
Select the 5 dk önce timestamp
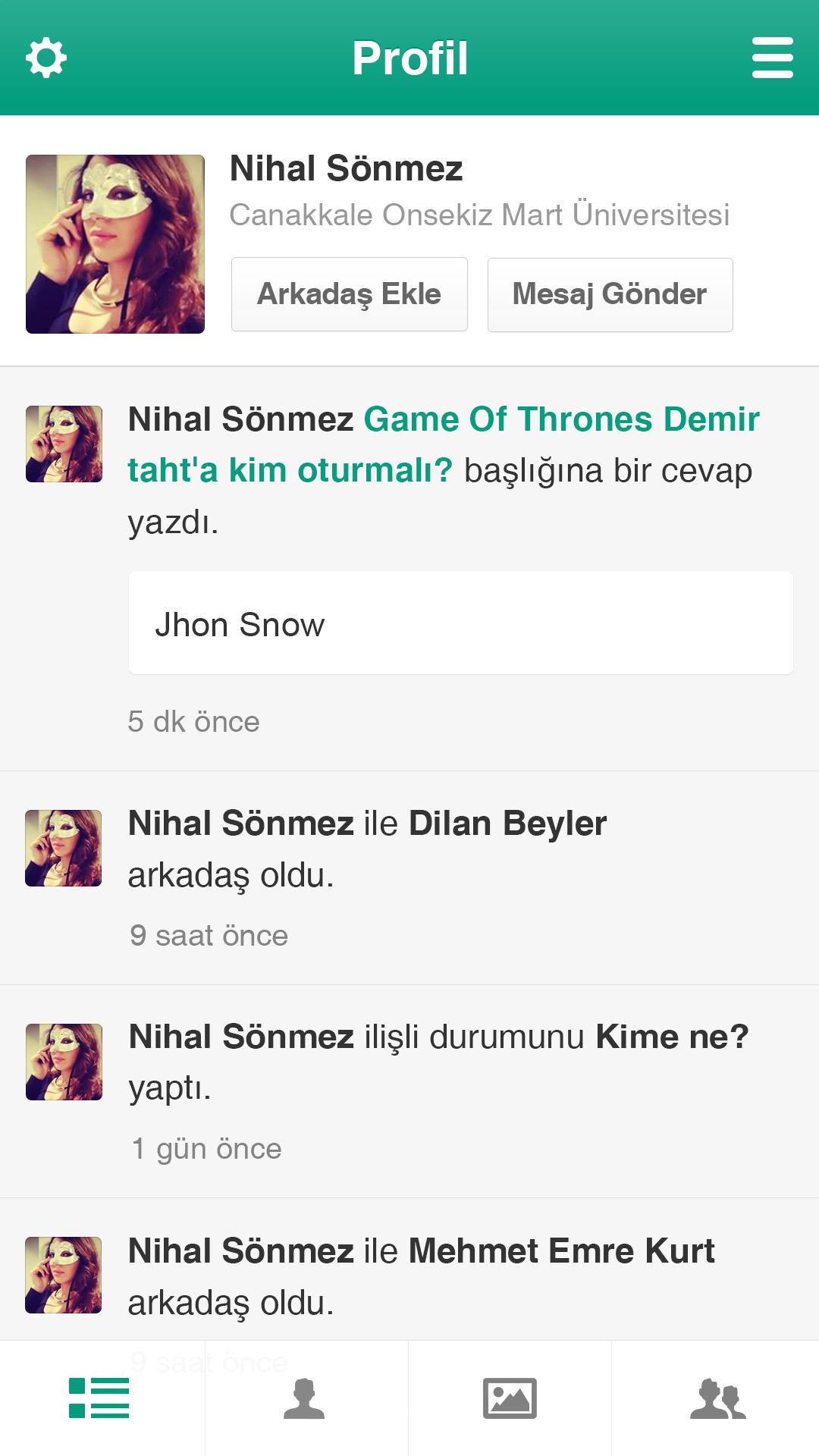coord(193,722)
